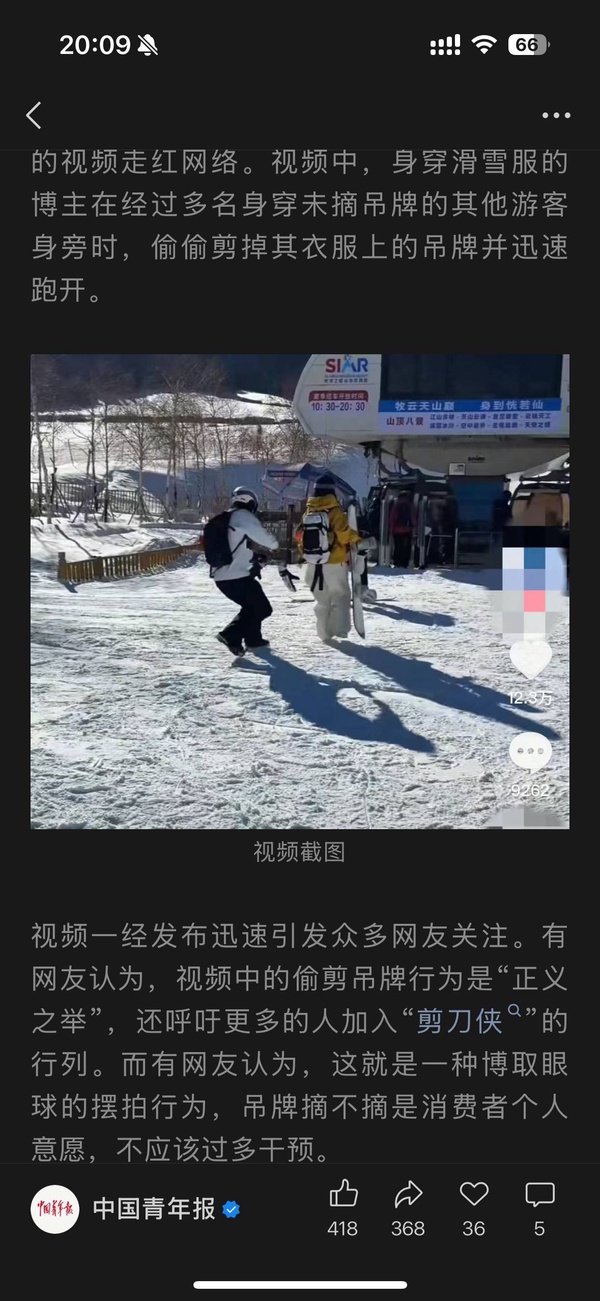Screen dimensions: 600x1301
Task: Open the video screenshot image
Action: (299, 591)
